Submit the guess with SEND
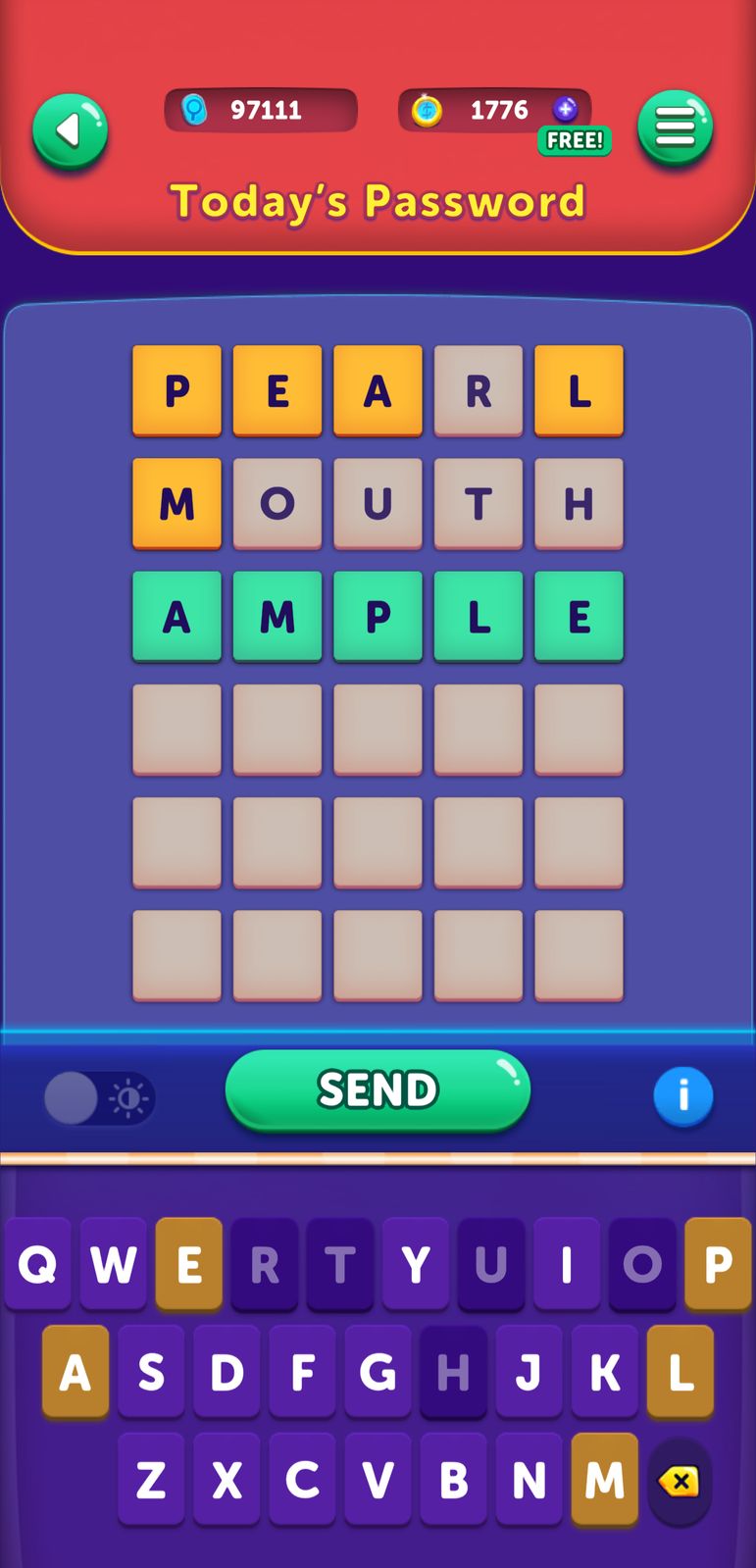756x1568 pixels. click(378, 1089)
